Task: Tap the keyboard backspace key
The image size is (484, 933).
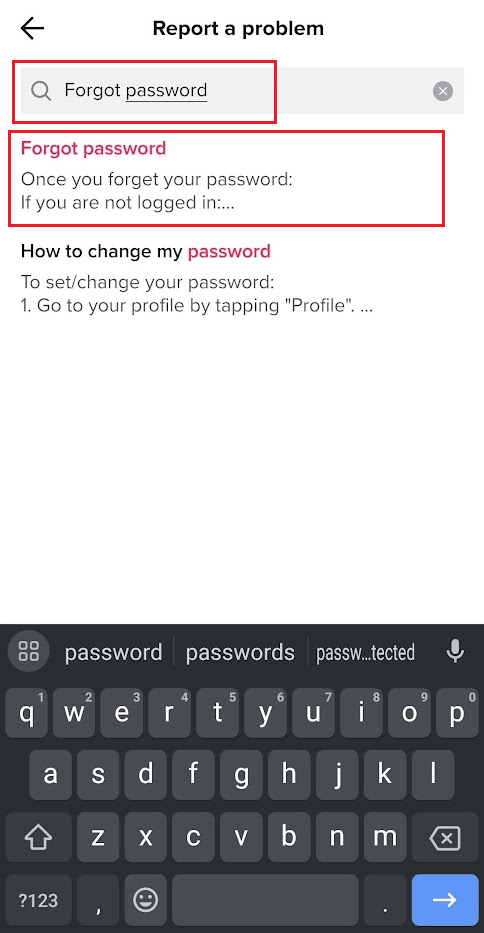Action: tap(445, 839)
